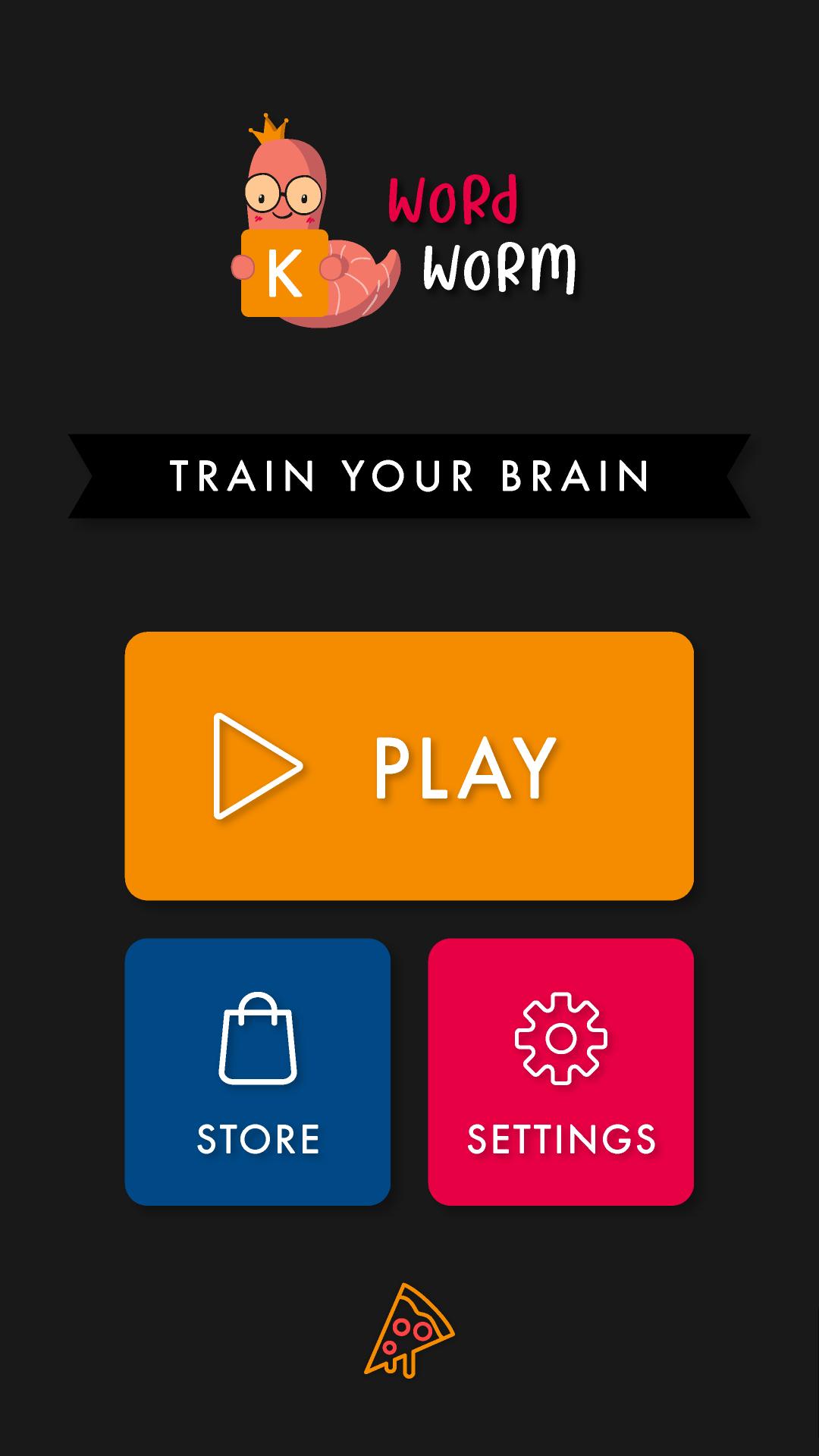Screen dimensions: 819x1456
Task: Tap the pizza slice icon
Action: point(409,1331)
